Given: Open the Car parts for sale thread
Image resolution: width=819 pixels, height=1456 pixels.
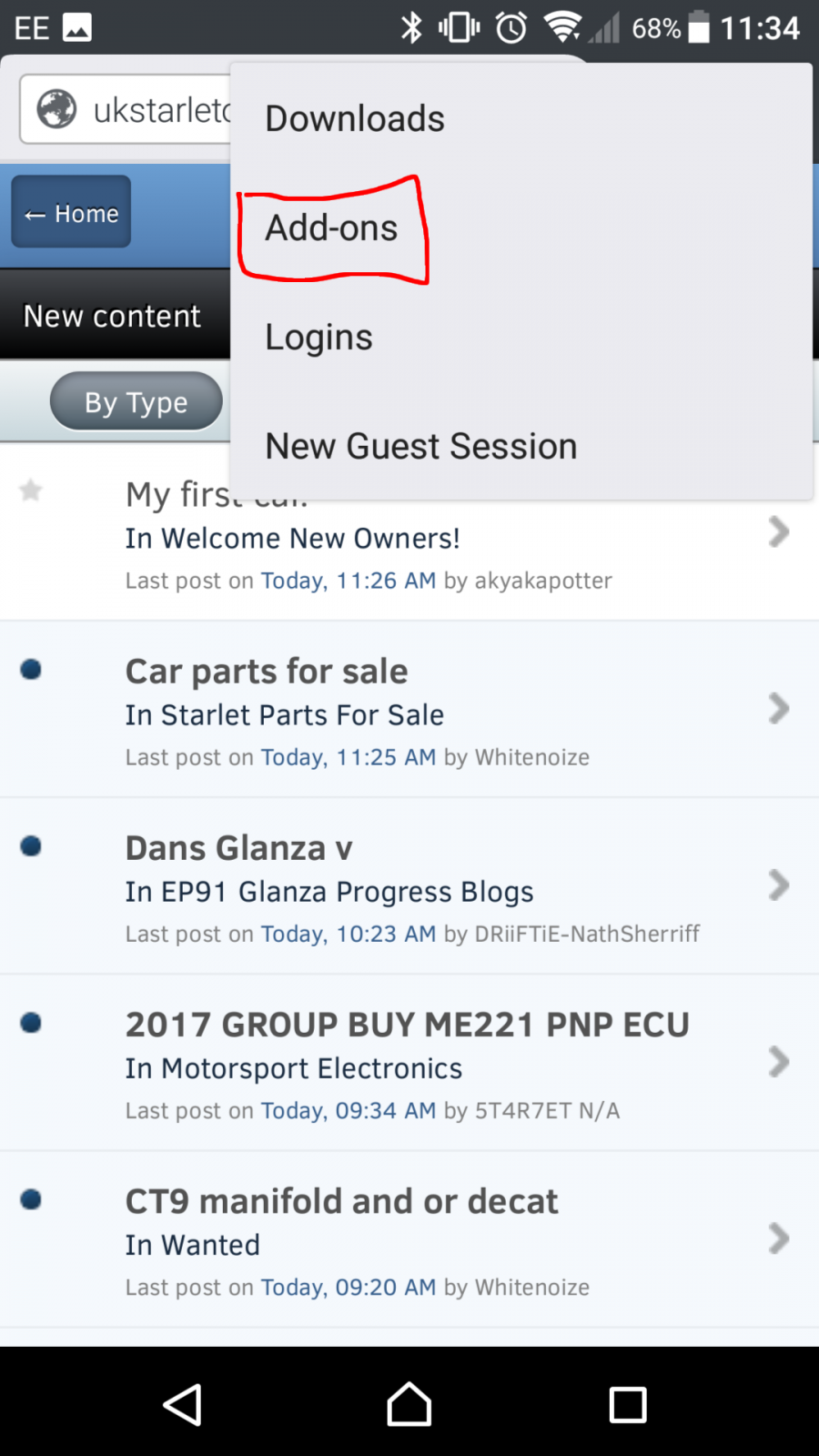Looking at the screenshot, I should coord(409,710).
